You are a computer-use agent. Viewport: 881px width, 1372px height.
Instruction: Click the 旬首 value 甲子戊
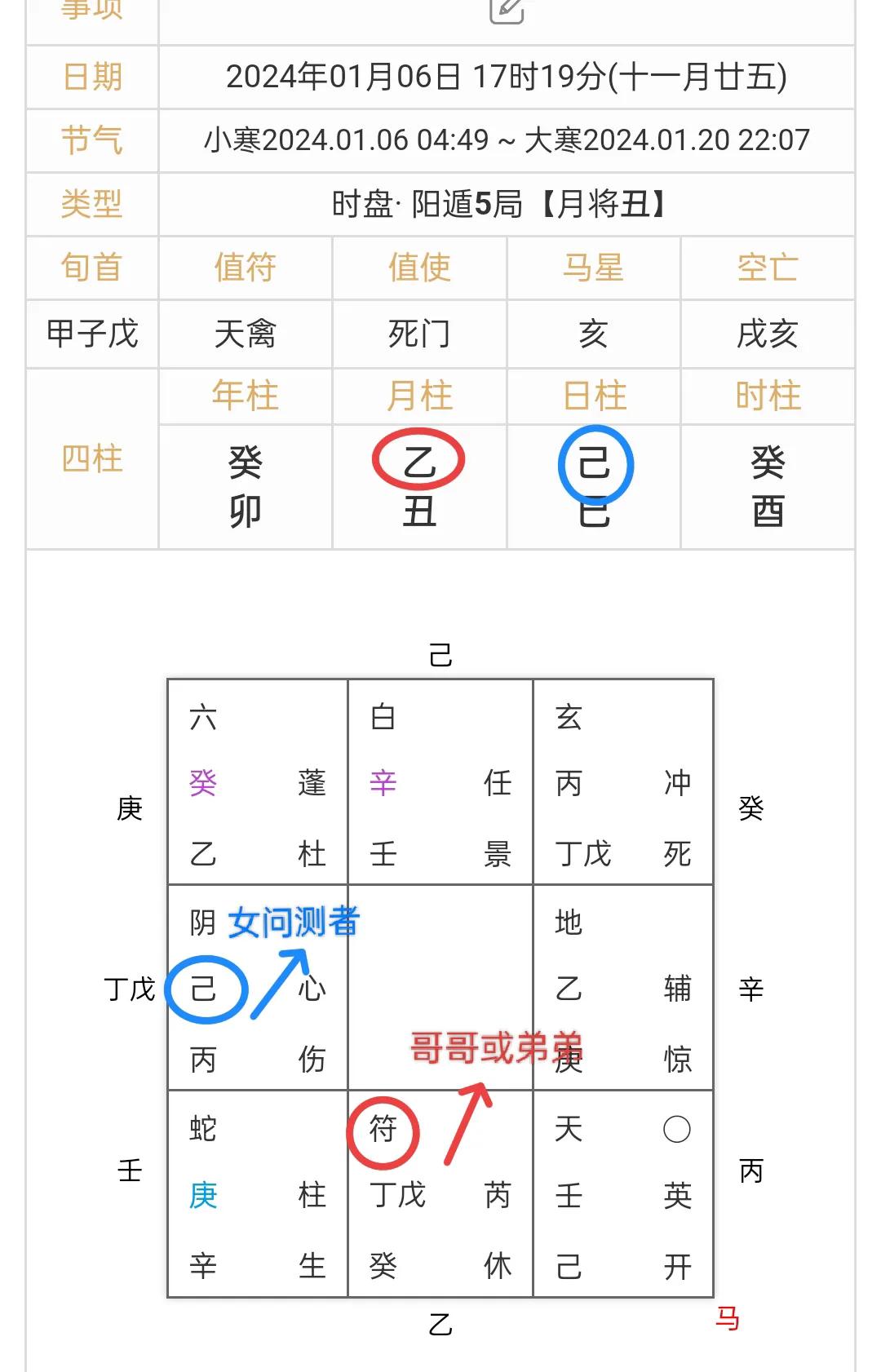[90, 333]
